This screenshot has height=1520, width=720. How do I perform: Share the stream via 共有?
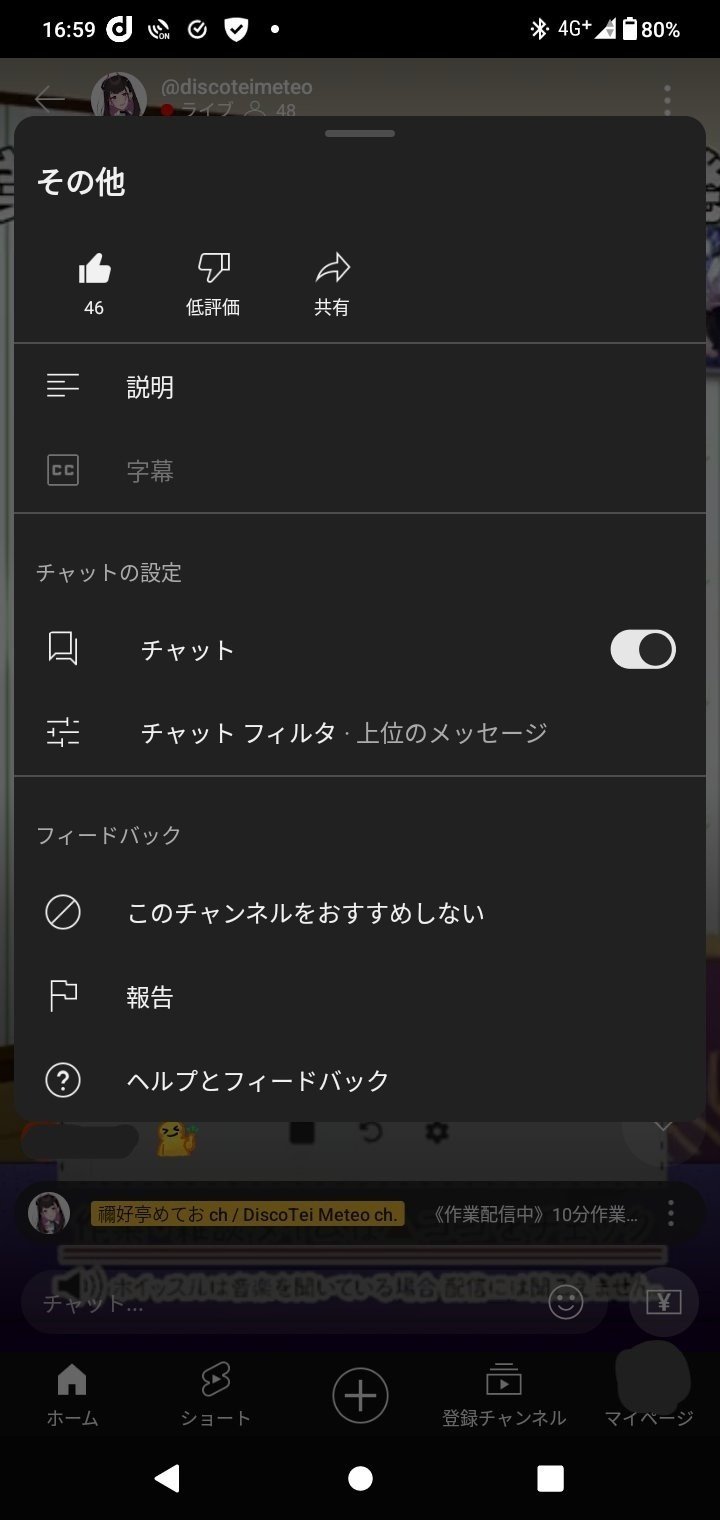tap(332, 284)
